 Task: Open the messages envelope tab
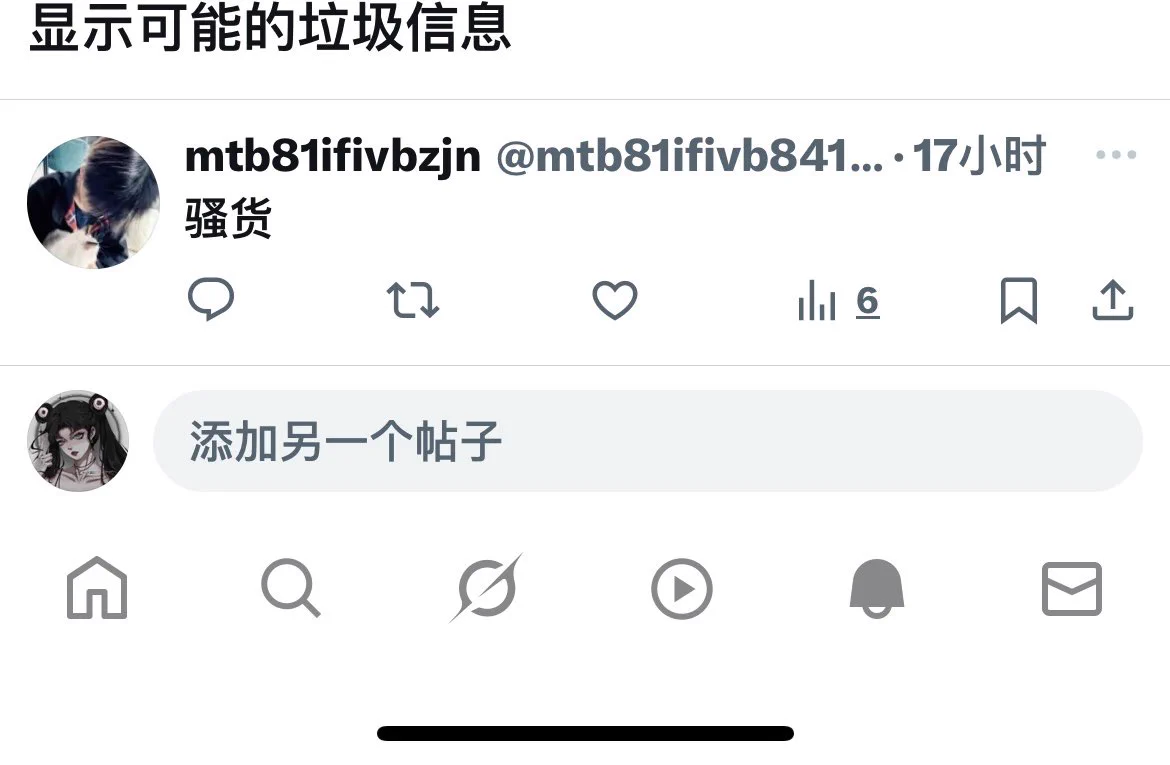[x=1072, y=588]
